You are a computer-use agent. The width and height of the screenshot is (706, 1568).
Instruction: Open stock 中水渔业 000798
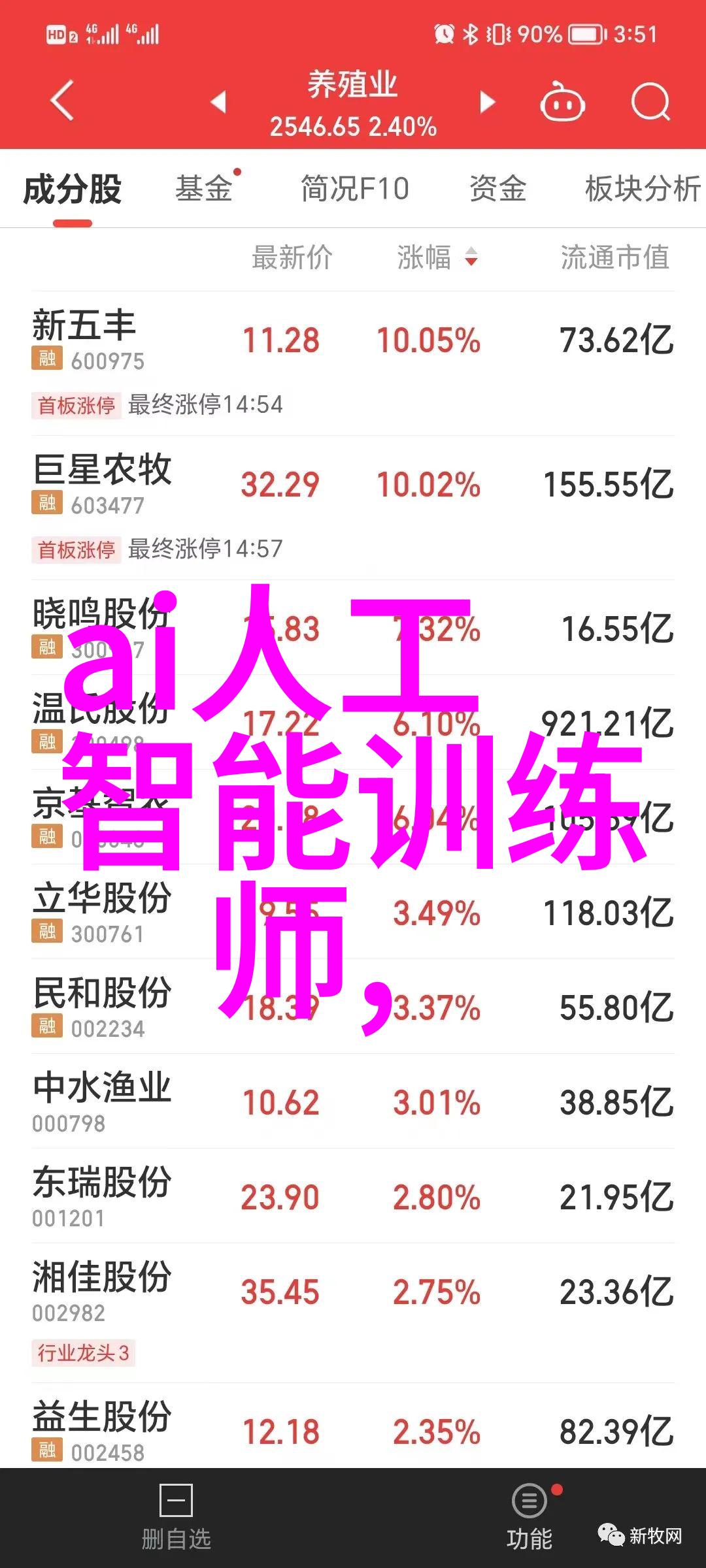[x=353, y=1102]
